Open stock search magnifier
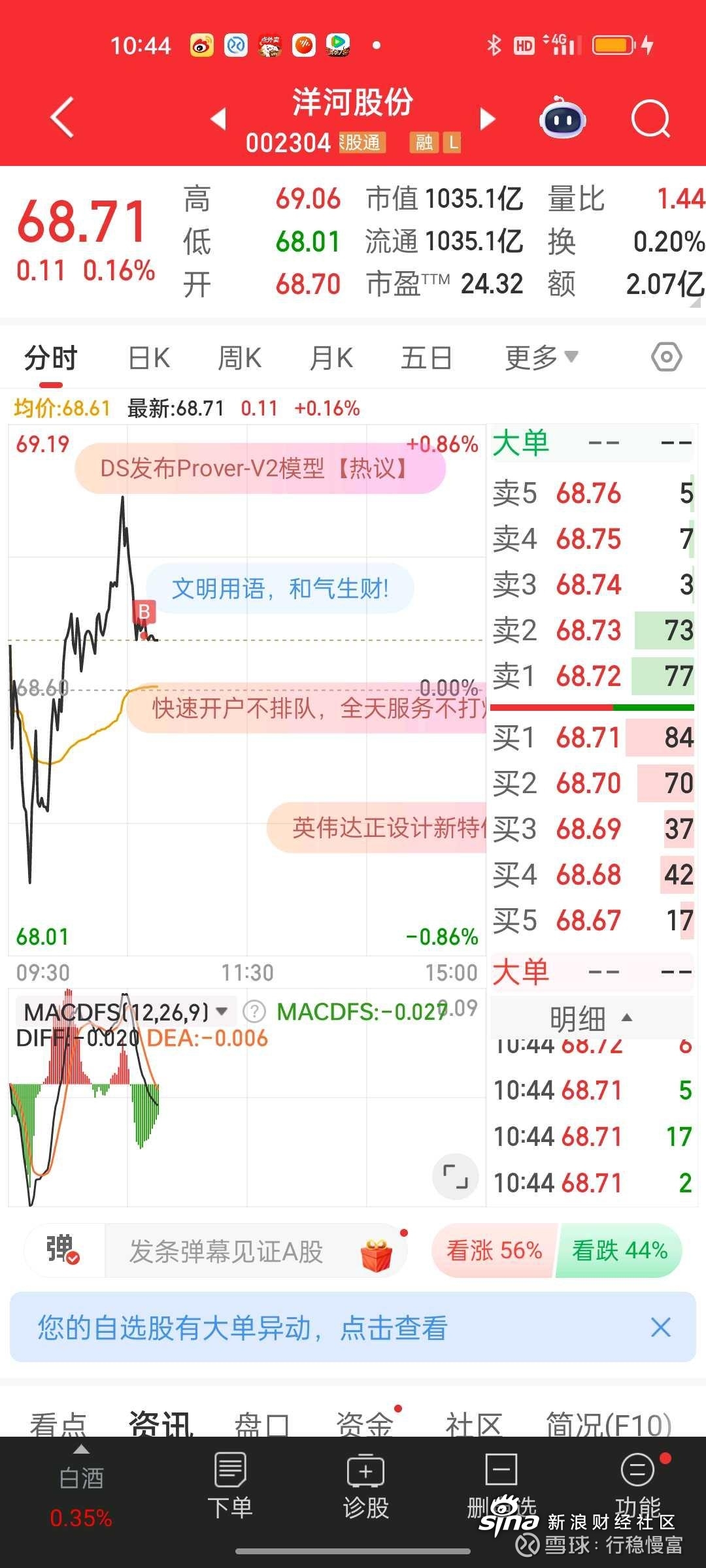706x1568 pixels. pyautogui.click(x=651, y=119)
